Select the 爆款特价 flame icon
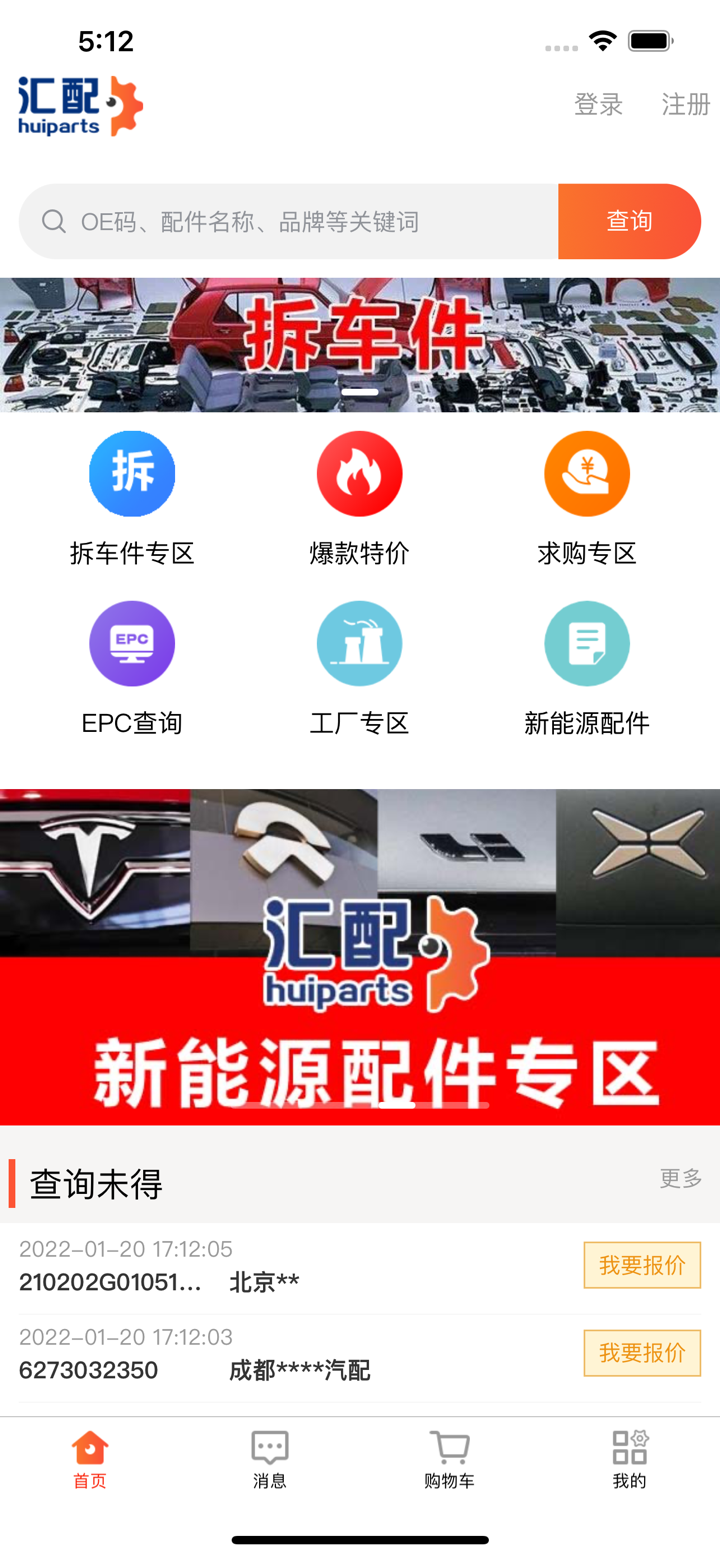Image resolution: width=720 pixels, height=1558 pixels. click(360, 472)
